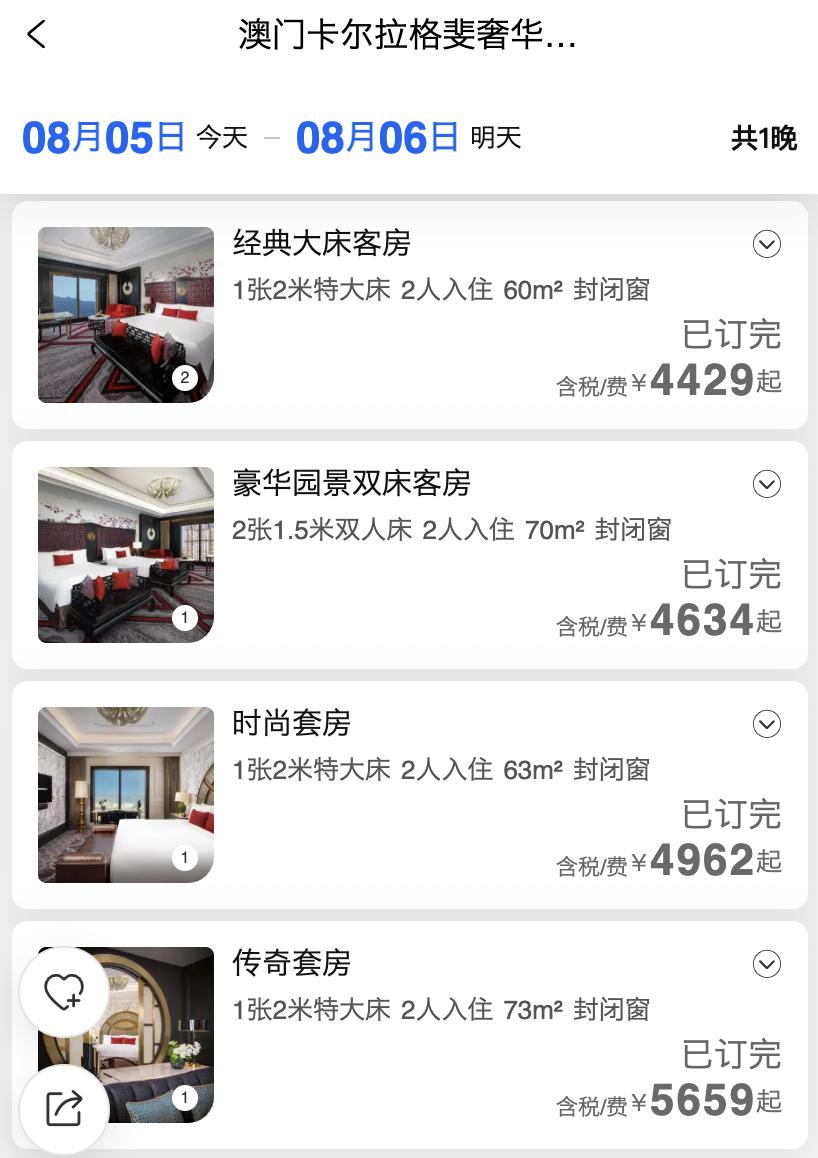Image resolution: width=818 pixels, height=1158 pixels.
Task: Open the 经典大床客房 room photo thumbnail
Action: pos(125,315)
